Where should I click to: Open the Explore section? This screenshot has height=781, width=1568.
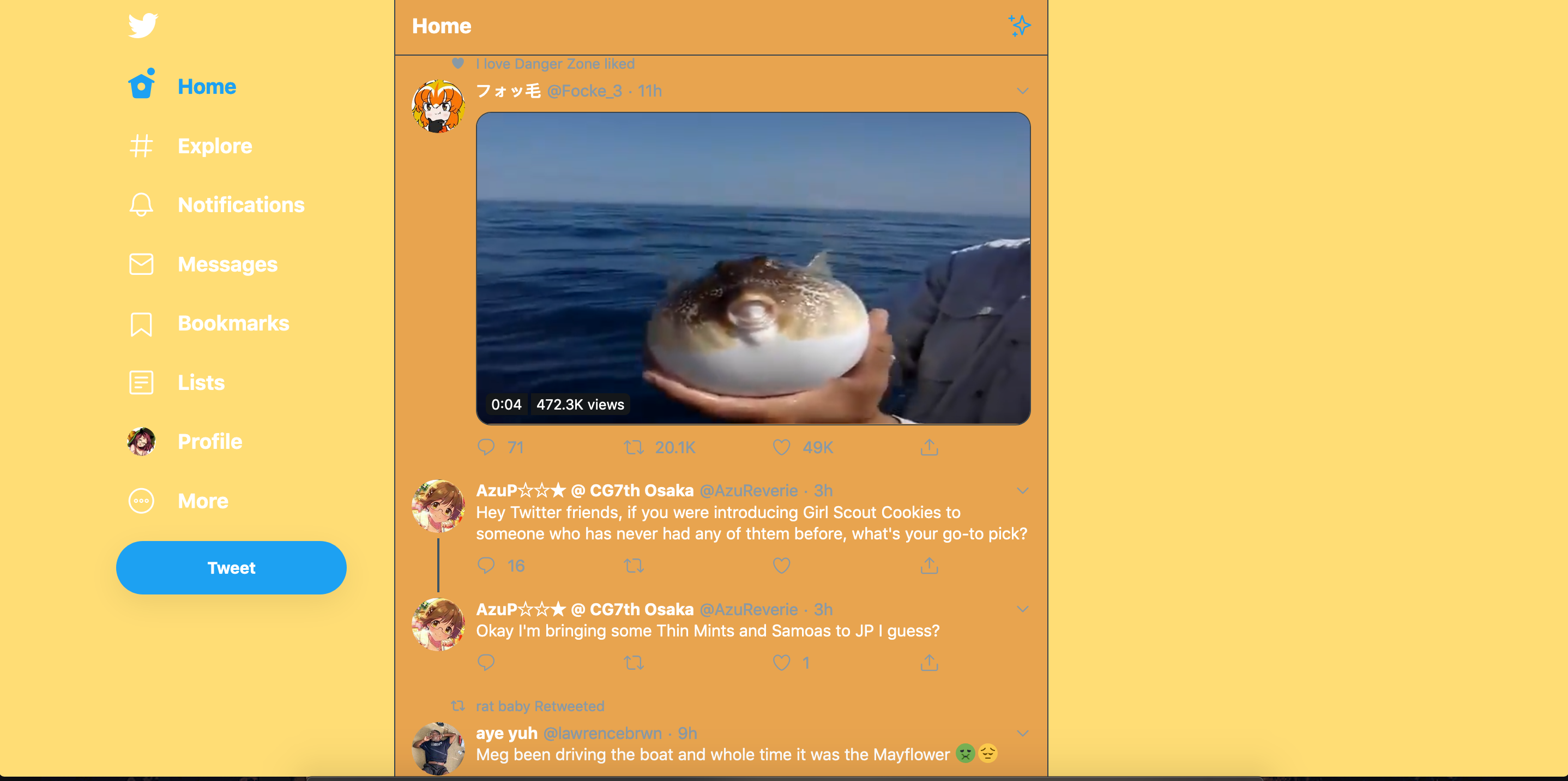point(214,146)
